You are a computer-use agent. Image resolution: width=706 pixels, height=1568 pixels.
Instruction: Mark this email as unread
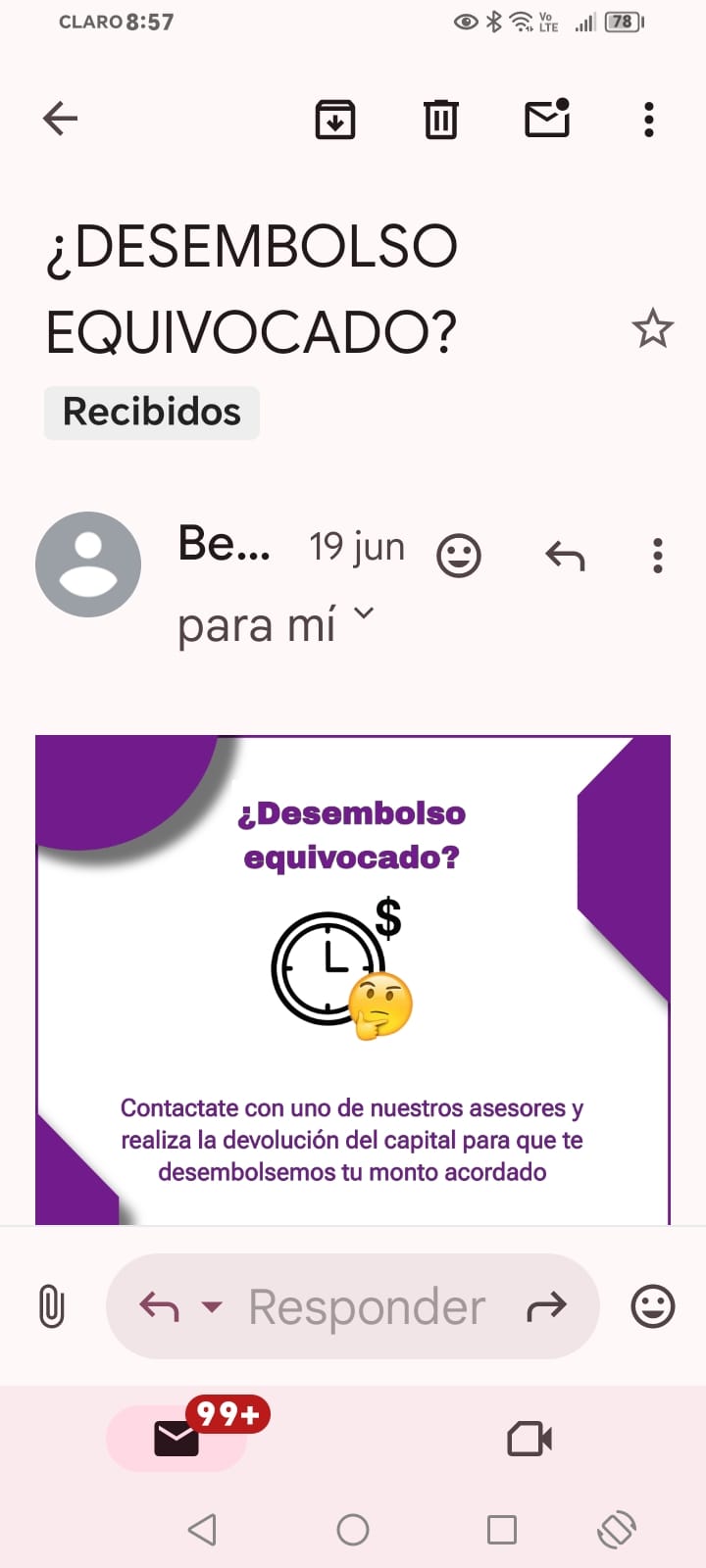pyautogui.click(x=547, y=119)
